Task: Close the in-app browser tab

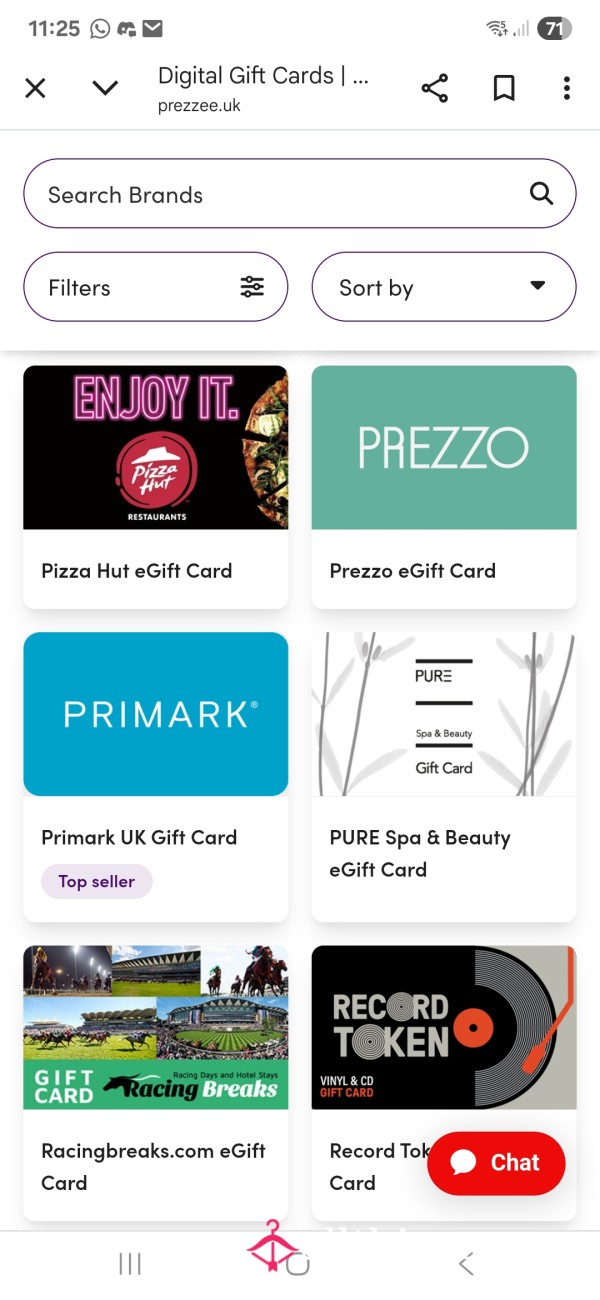Action: 35,88
